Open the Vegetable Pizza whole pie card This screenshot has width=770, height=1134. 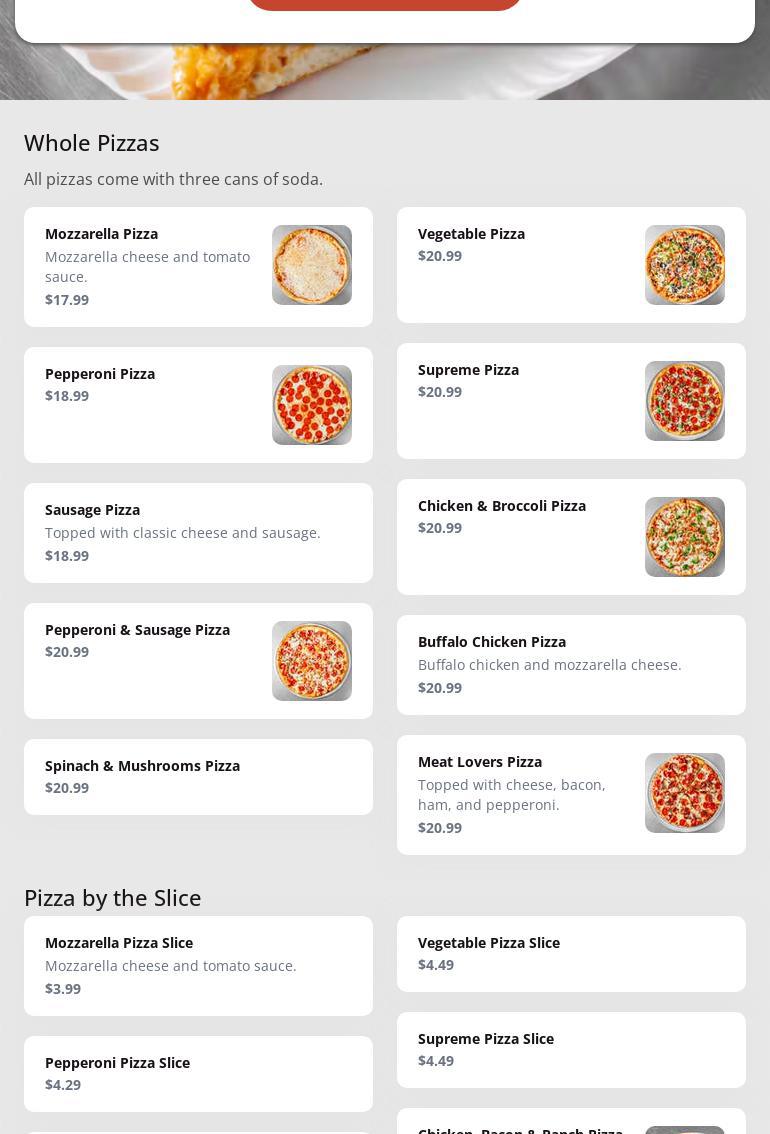point(571,264)
